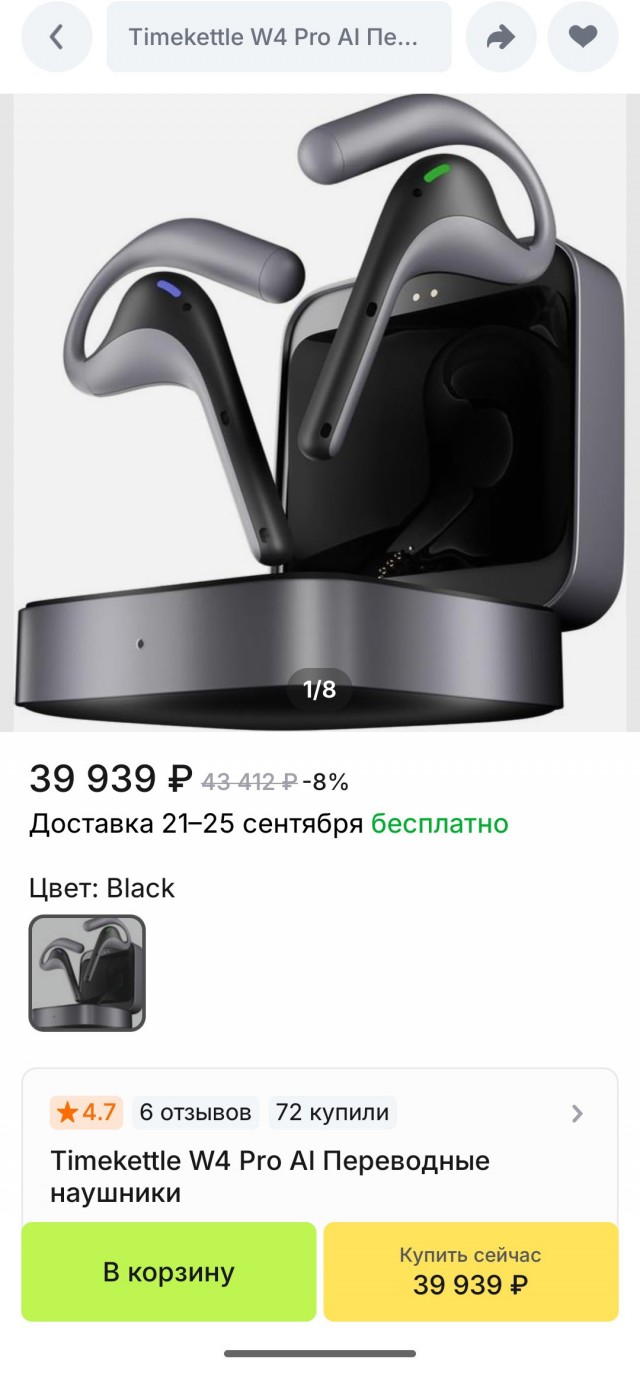640x1375 pixels.
Task: Select the Black color swatch
Action: pos(87,973)
